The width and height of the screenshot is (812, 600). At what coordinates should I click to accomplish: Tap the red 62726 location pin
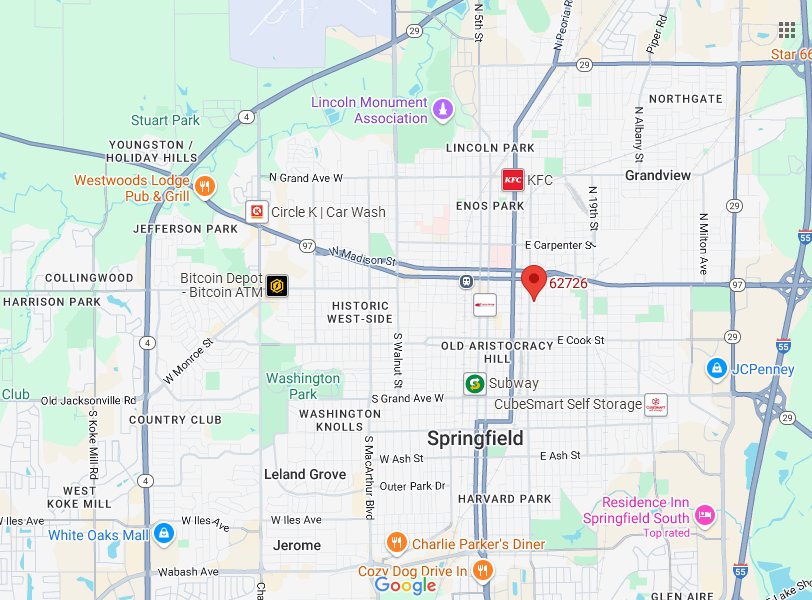point(534,281)
